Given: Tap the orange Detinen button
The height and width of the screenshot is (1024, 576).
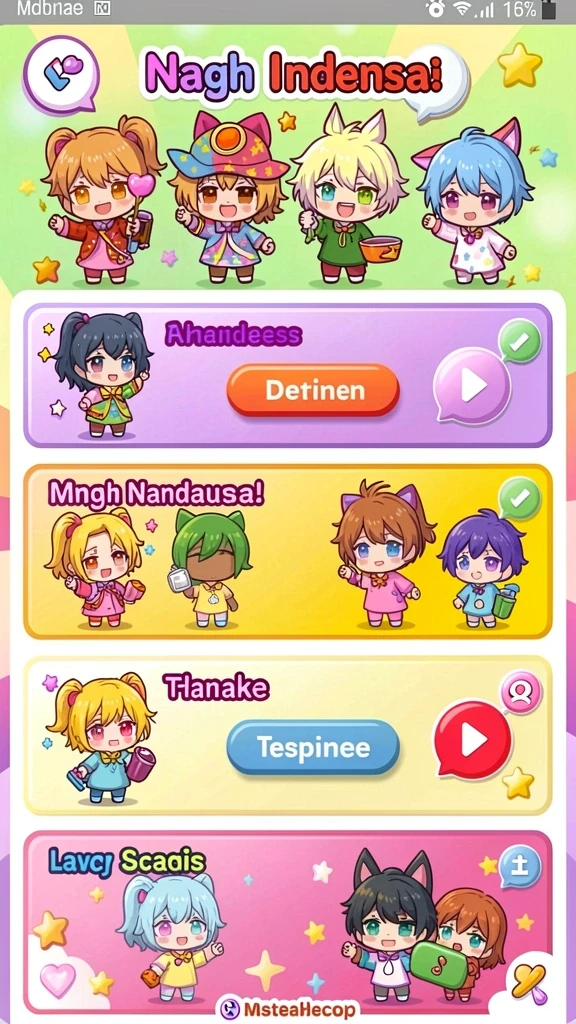Looking at the screenshot, I should [313, 390].
